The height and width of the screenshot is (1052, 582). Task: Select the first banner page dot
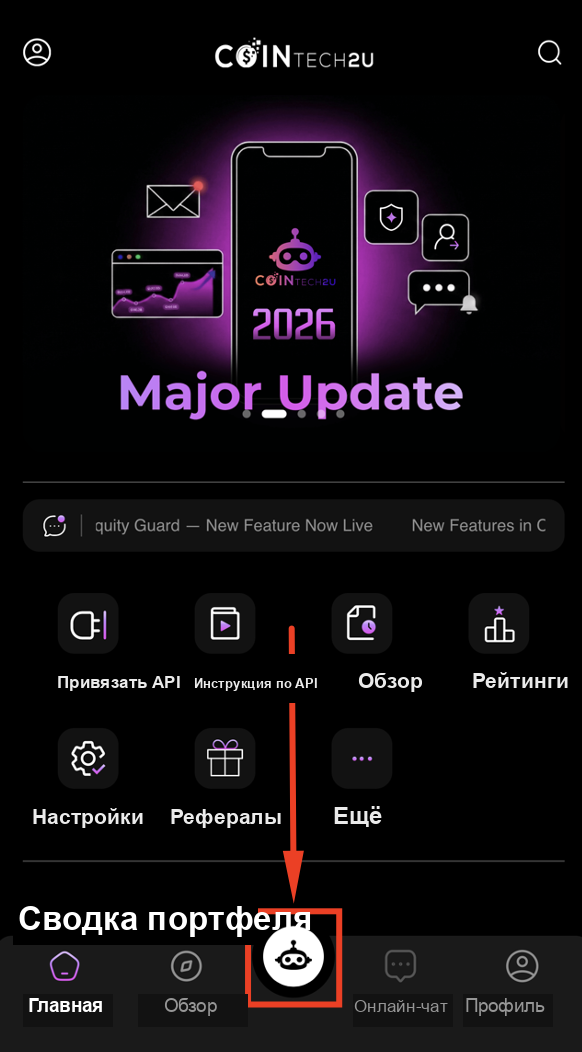coord(246,414)
